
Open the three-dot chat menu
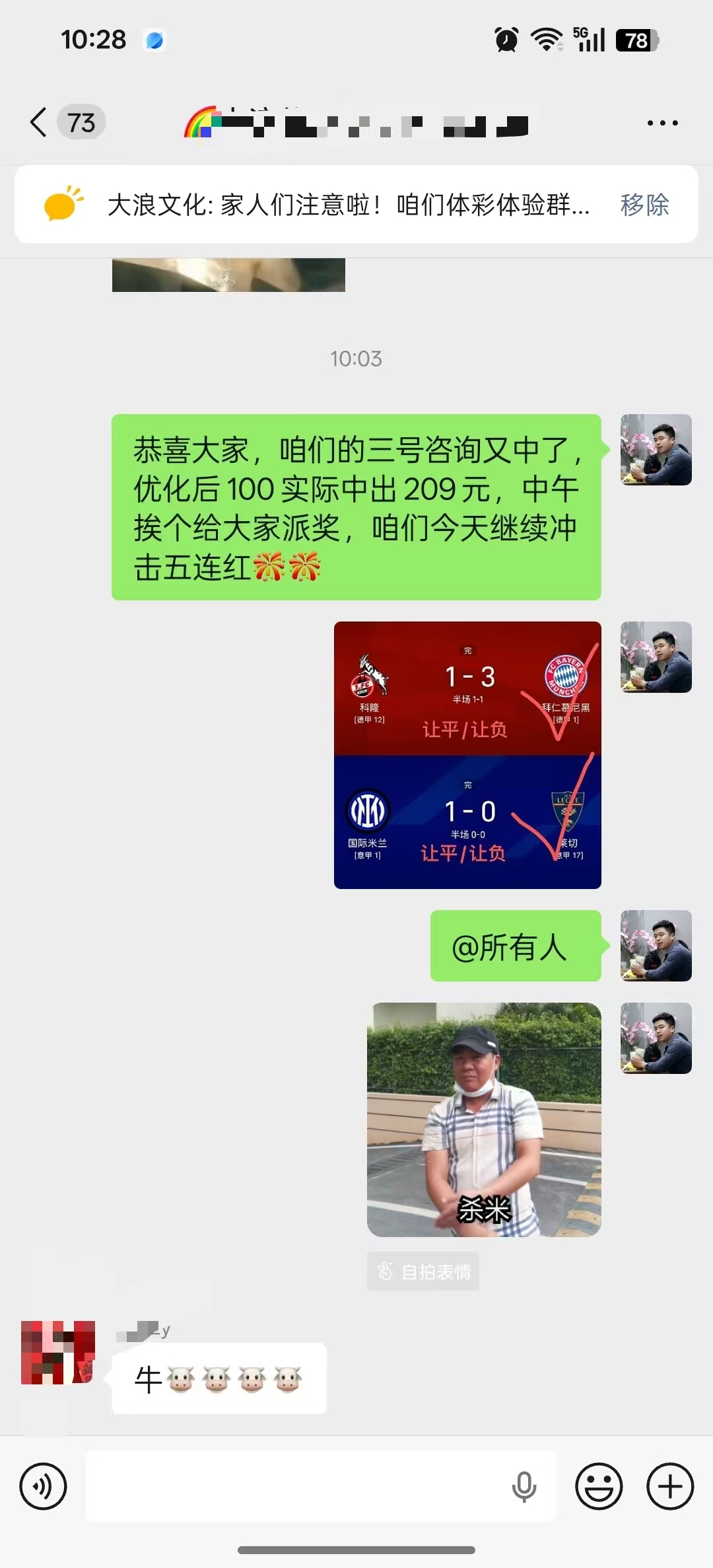[662, 123]
